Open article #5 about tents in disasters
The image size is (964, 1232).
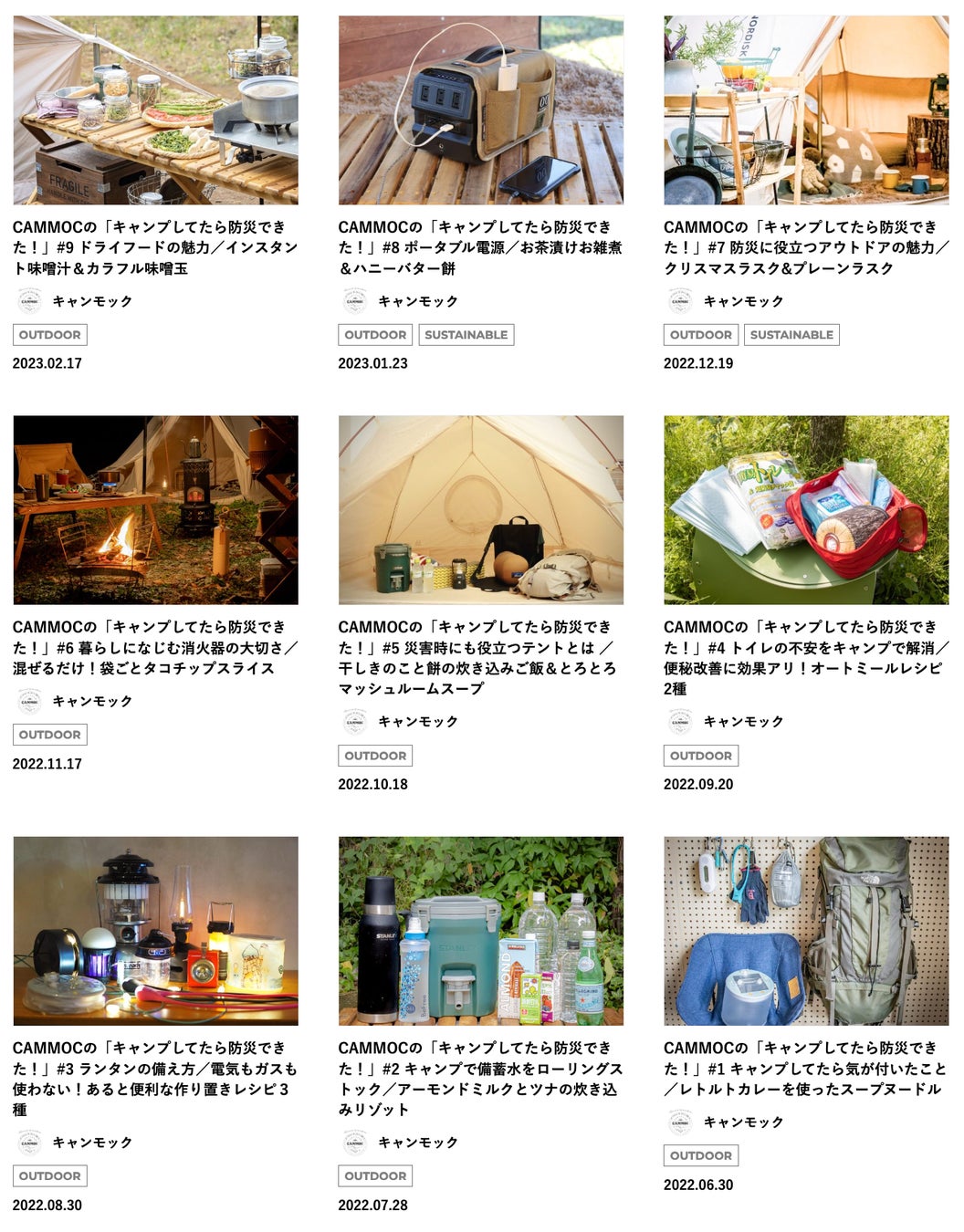(480, 657)
